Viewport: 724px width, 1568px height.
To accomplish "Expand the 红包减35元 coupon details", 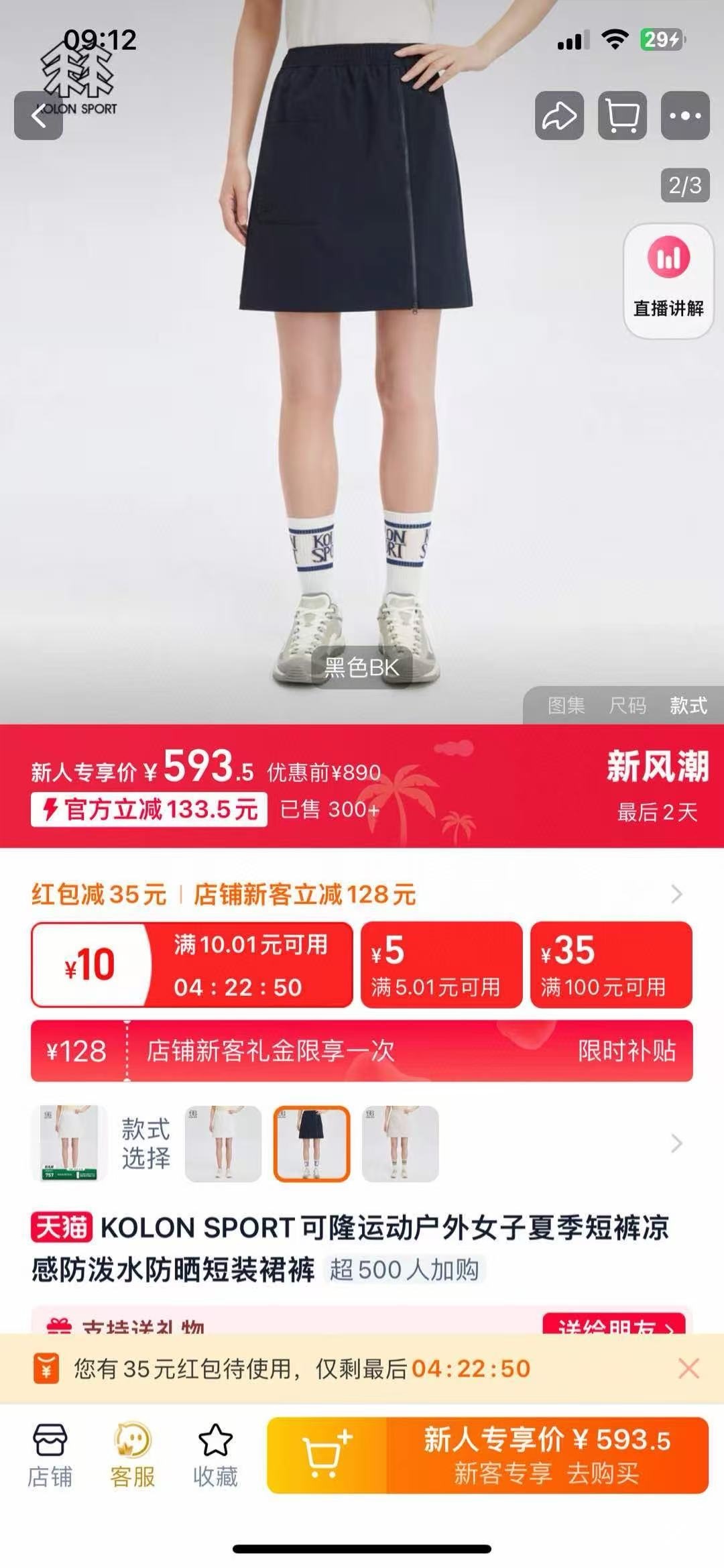I will tap(676, 894).
